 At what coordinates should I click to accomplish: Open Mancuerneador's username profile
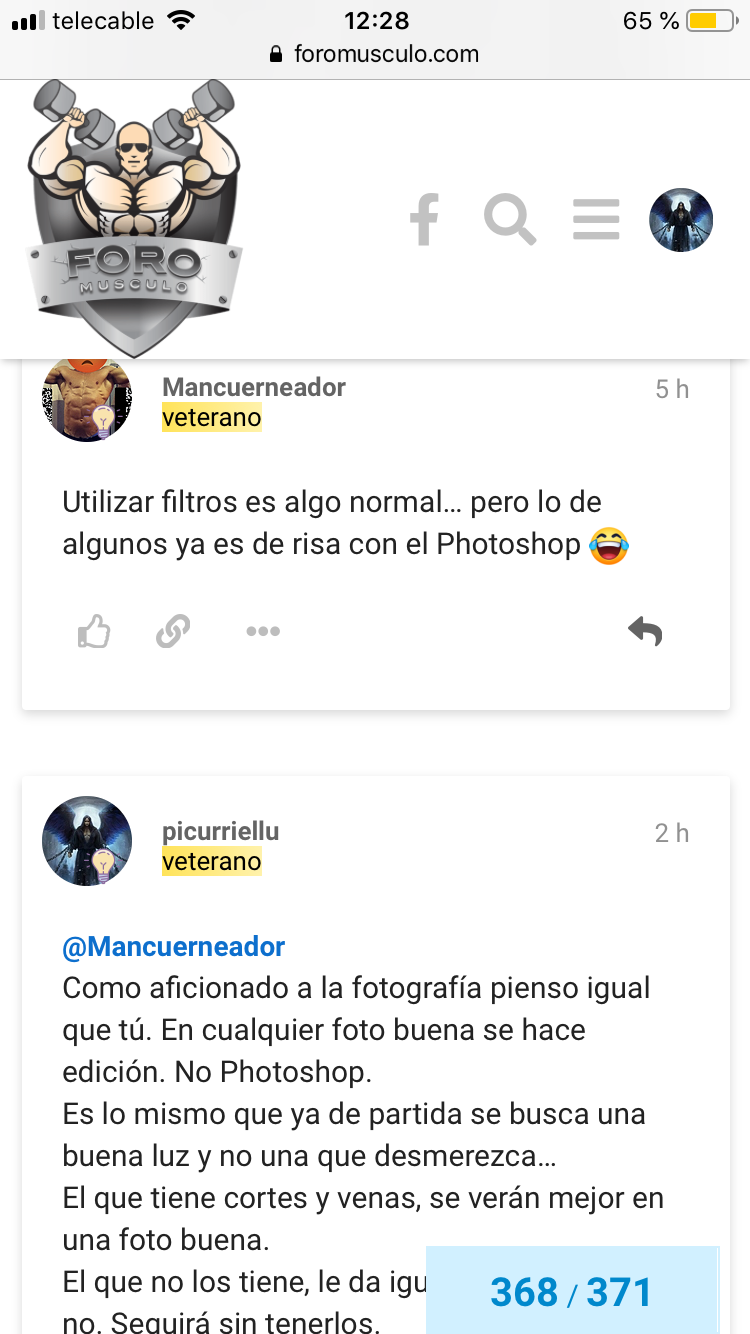pyautogui.click(x=254, y=388)
